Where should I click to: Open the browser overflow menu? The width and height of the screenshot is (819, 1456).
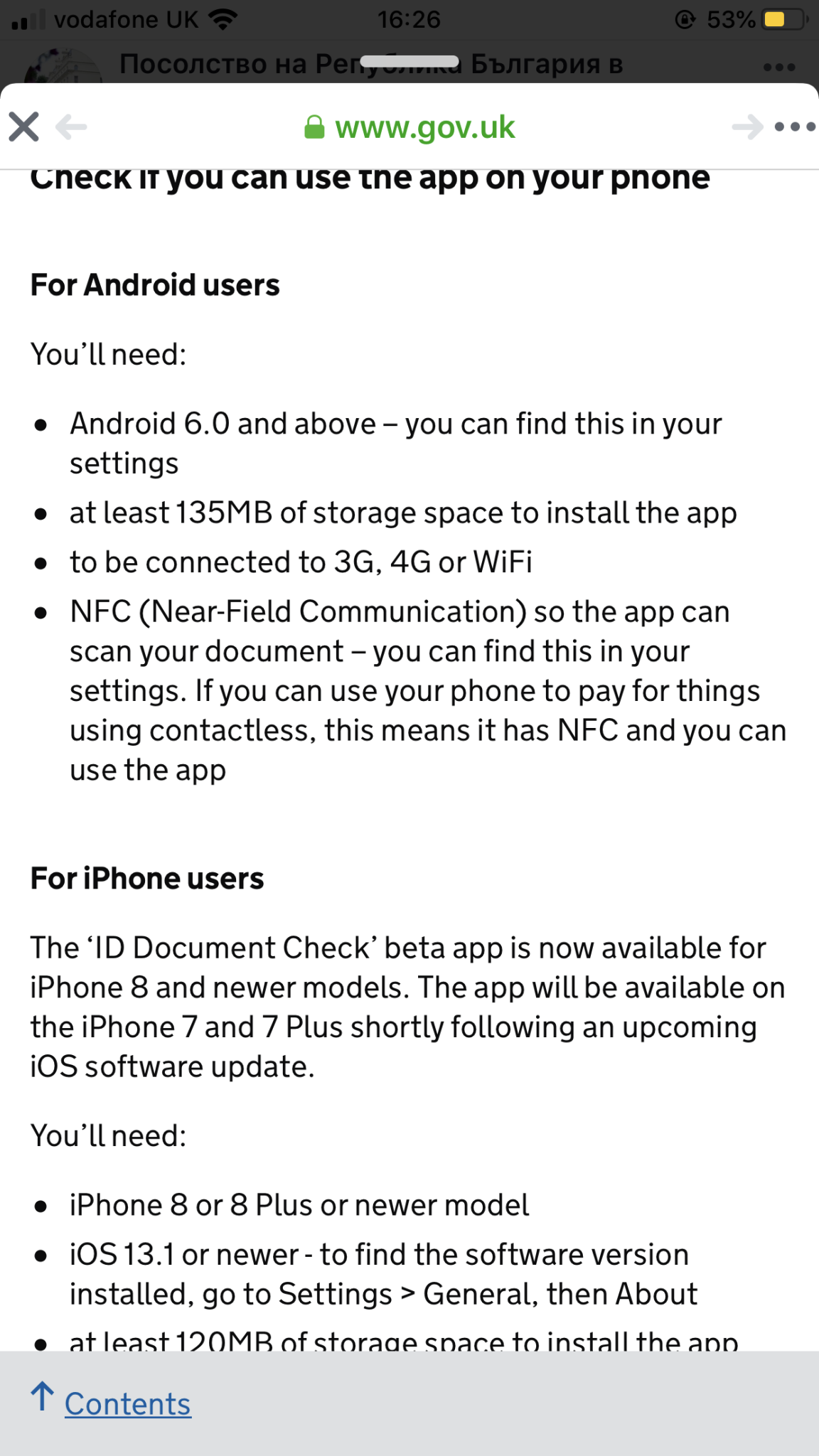point(795,127)
